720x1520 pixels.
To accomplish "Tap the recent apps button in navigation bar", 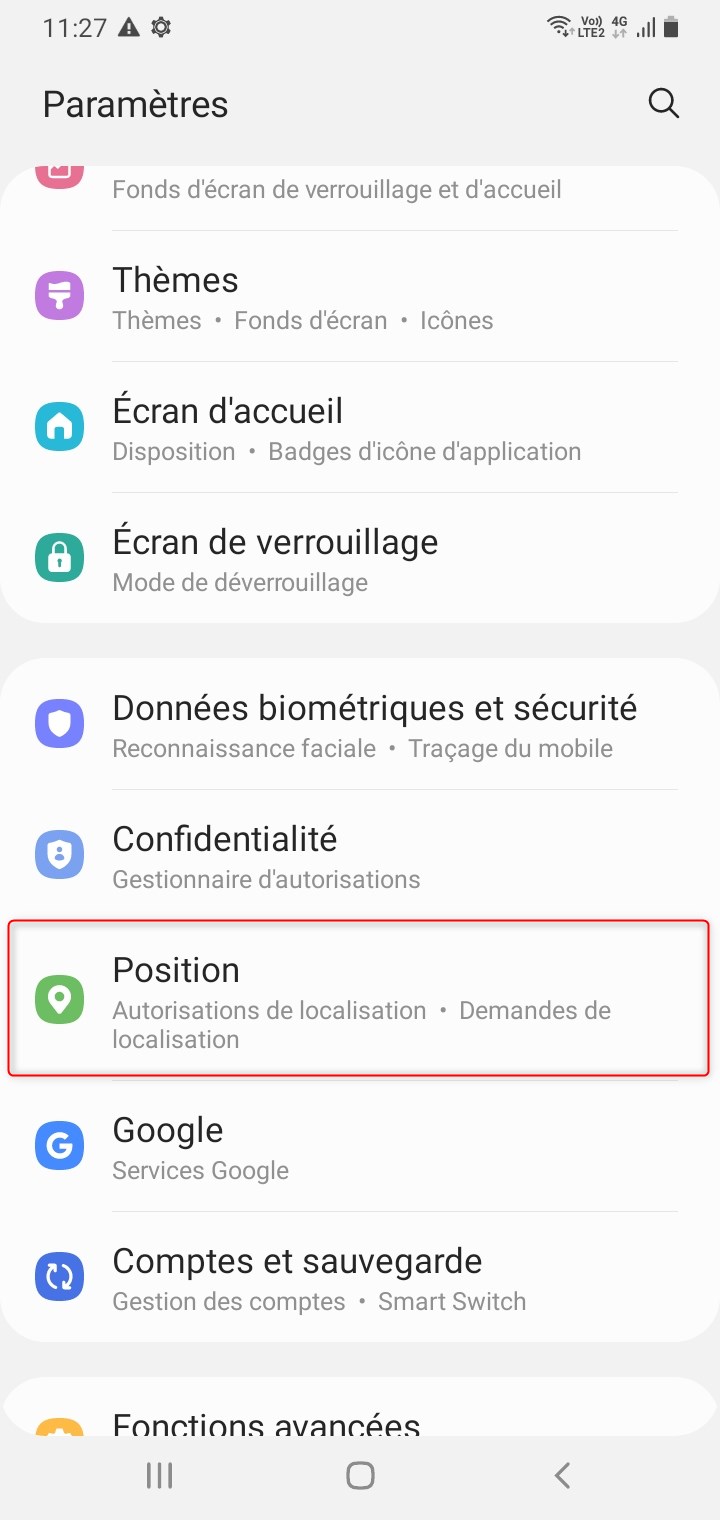I will pos(158,1474).
